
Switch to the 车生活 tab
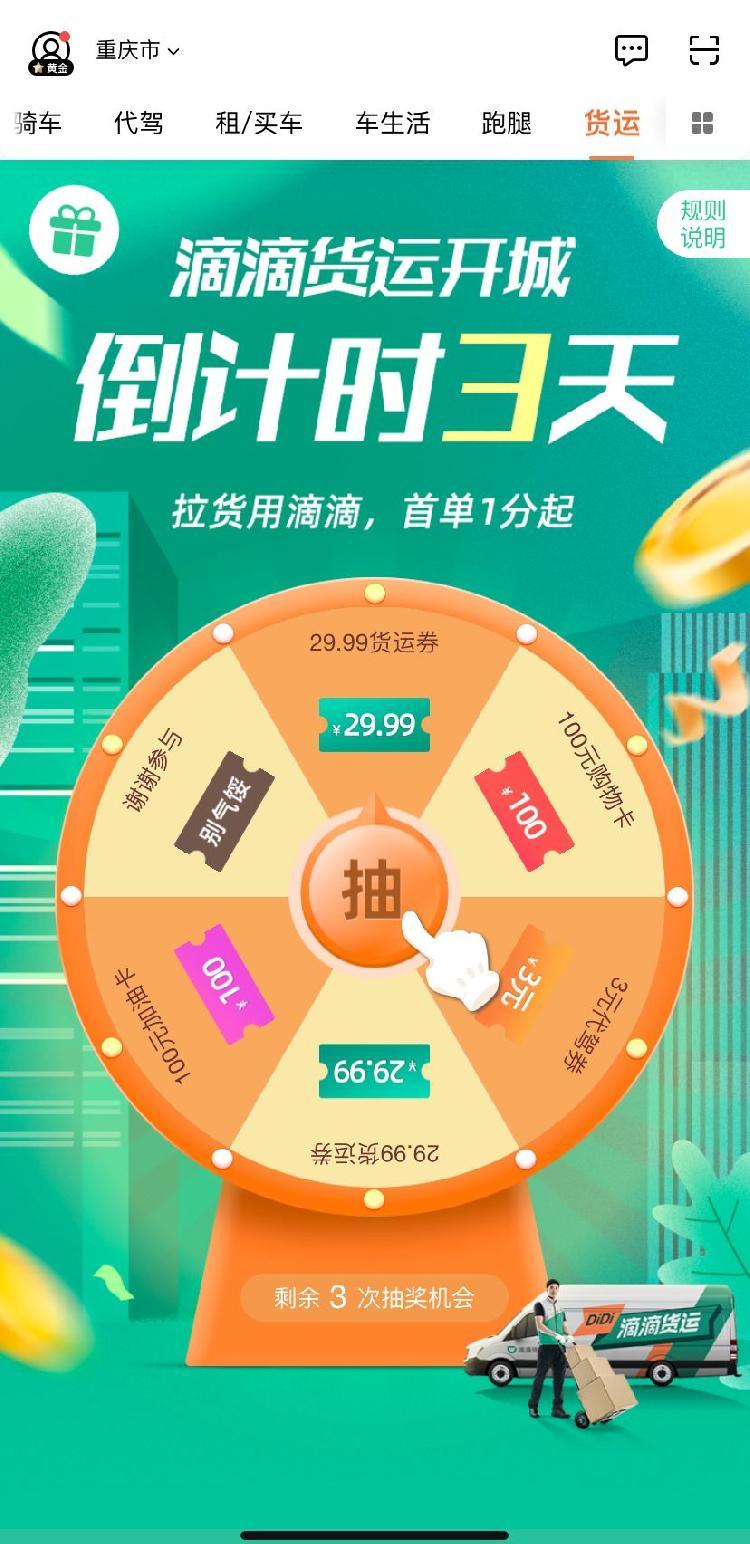[392, 123]
